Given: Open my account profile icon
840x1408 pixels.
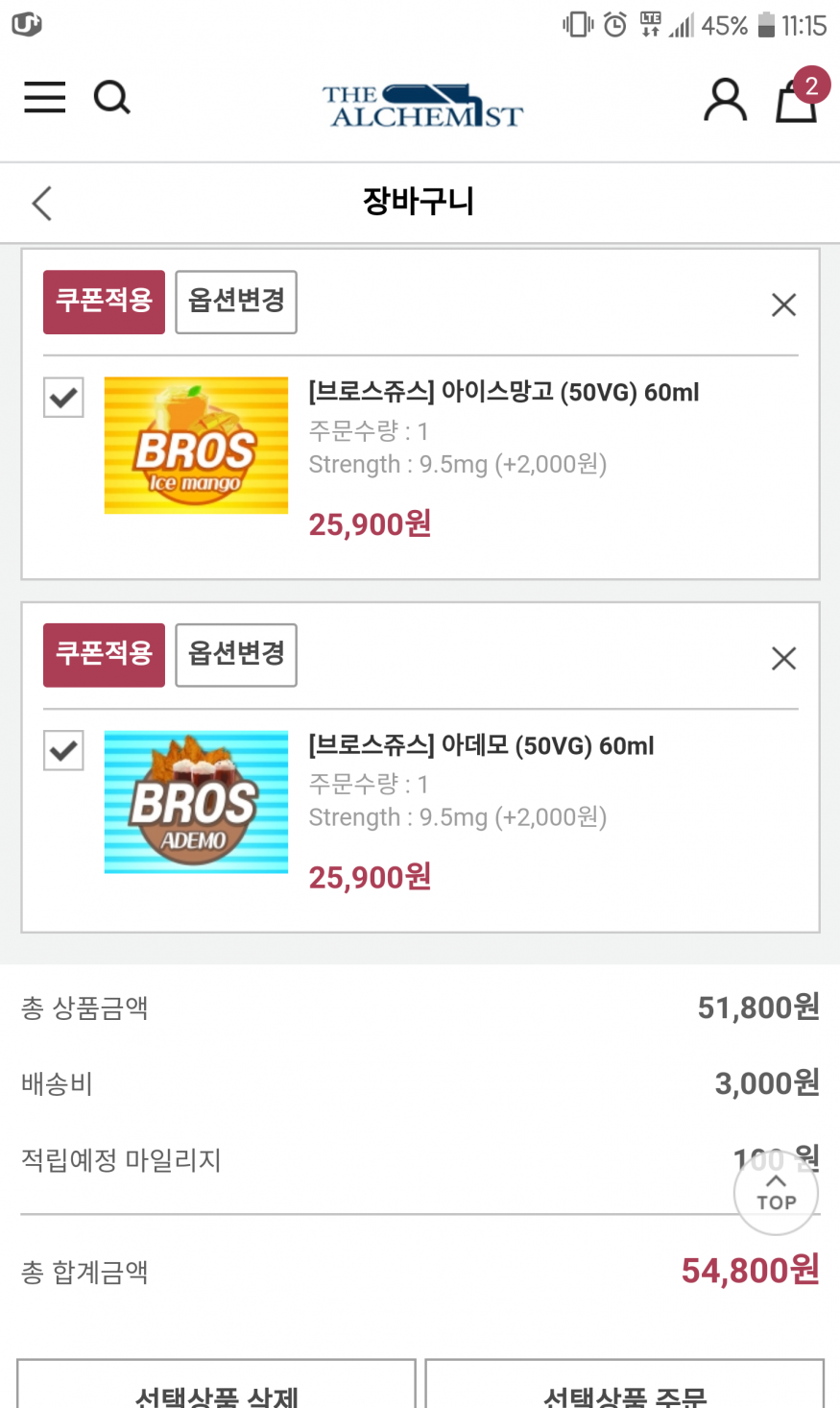Looking at the screenshot, I should click(x=725, y=100).
